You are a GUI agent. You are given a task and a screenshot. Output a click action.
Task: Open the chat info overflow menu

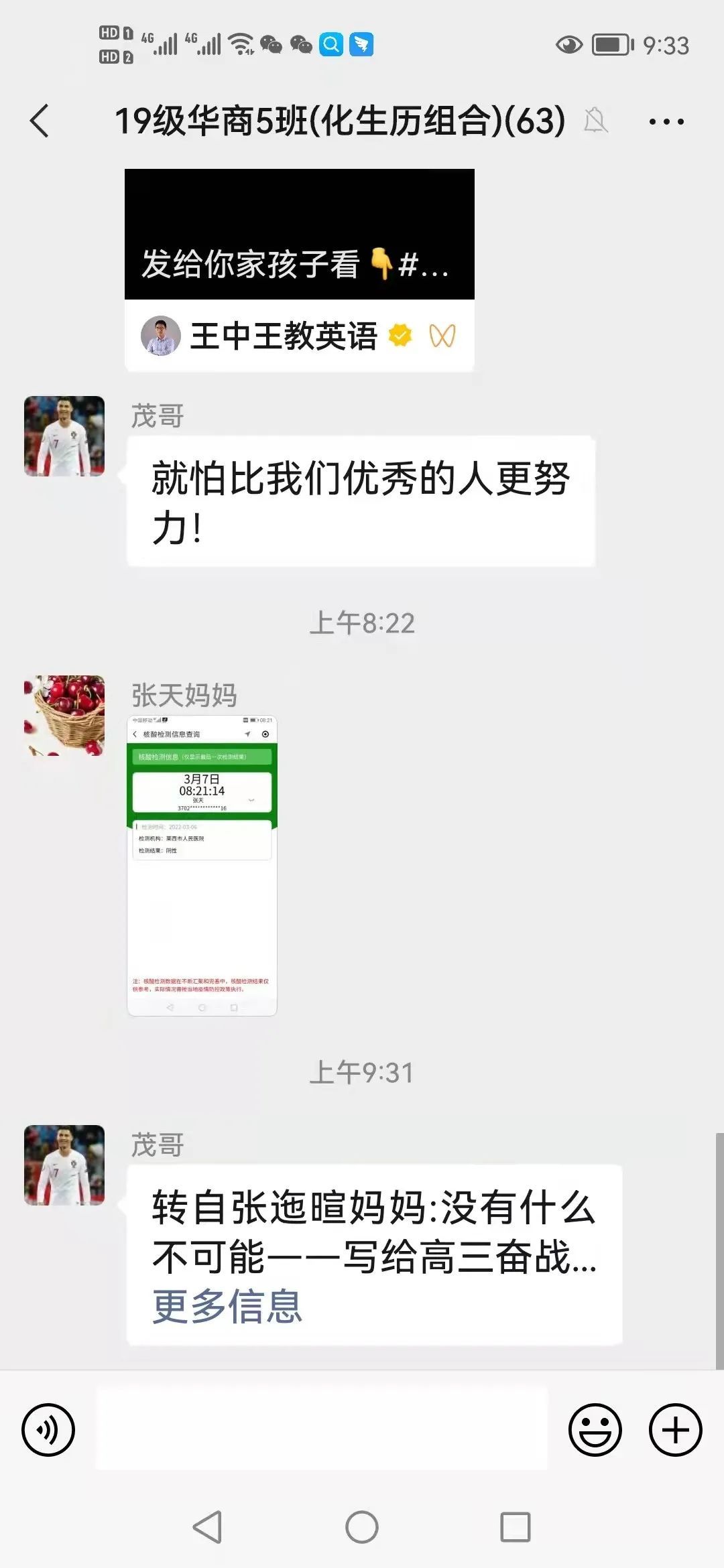(666, 121)
